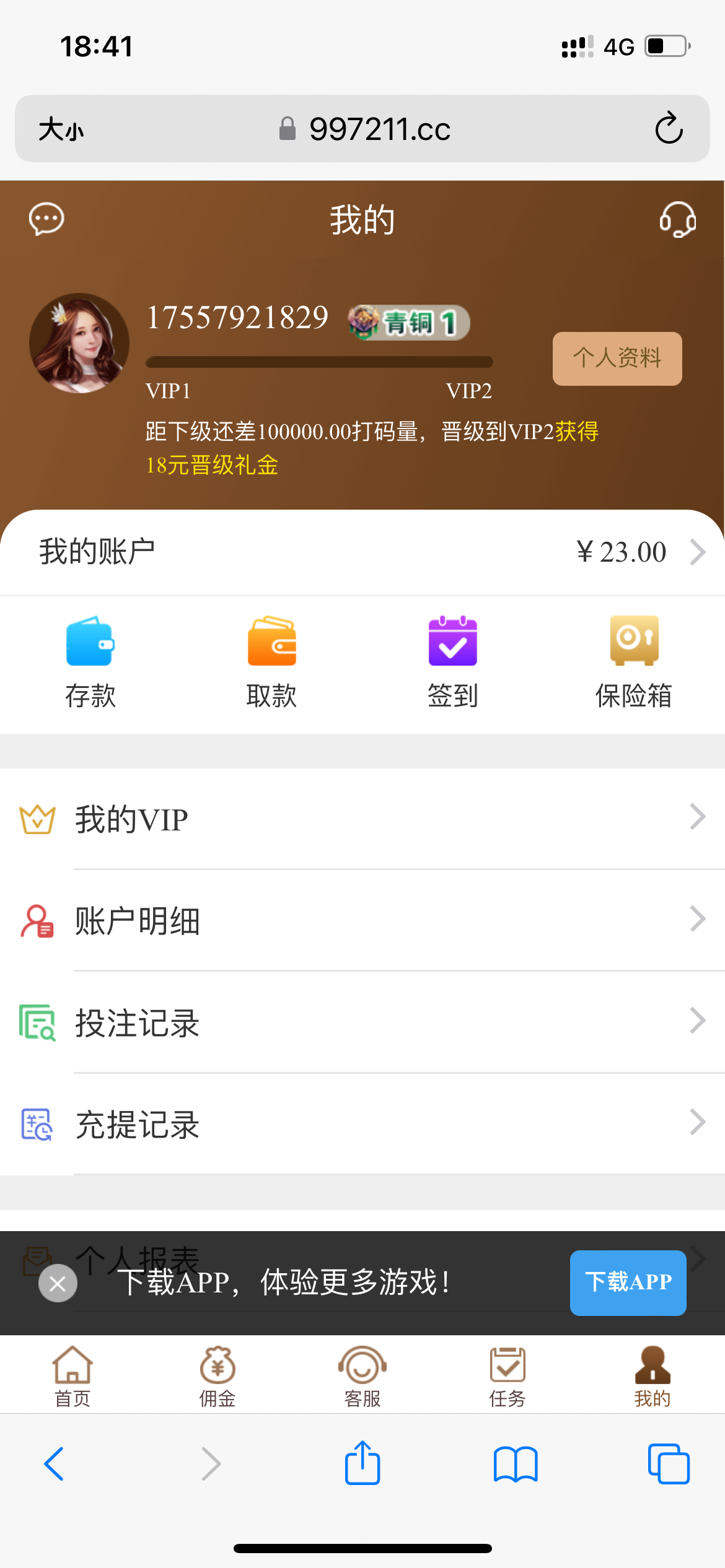Dismiss the download APP banner

point(58,1283)
